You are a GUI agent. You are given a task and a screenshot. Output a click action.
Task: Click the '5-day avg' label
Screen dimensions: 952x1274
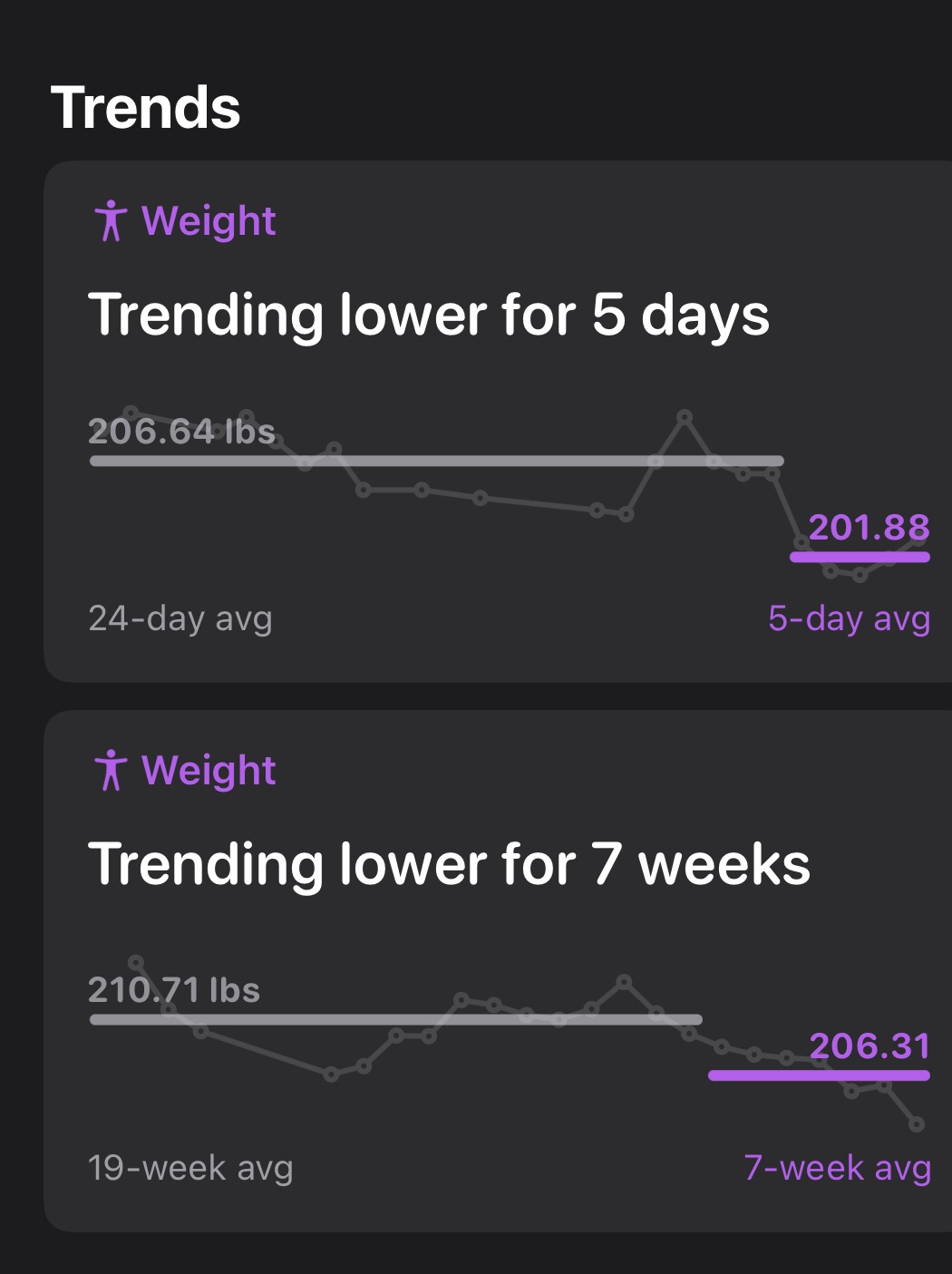click(x=850, y=619)
